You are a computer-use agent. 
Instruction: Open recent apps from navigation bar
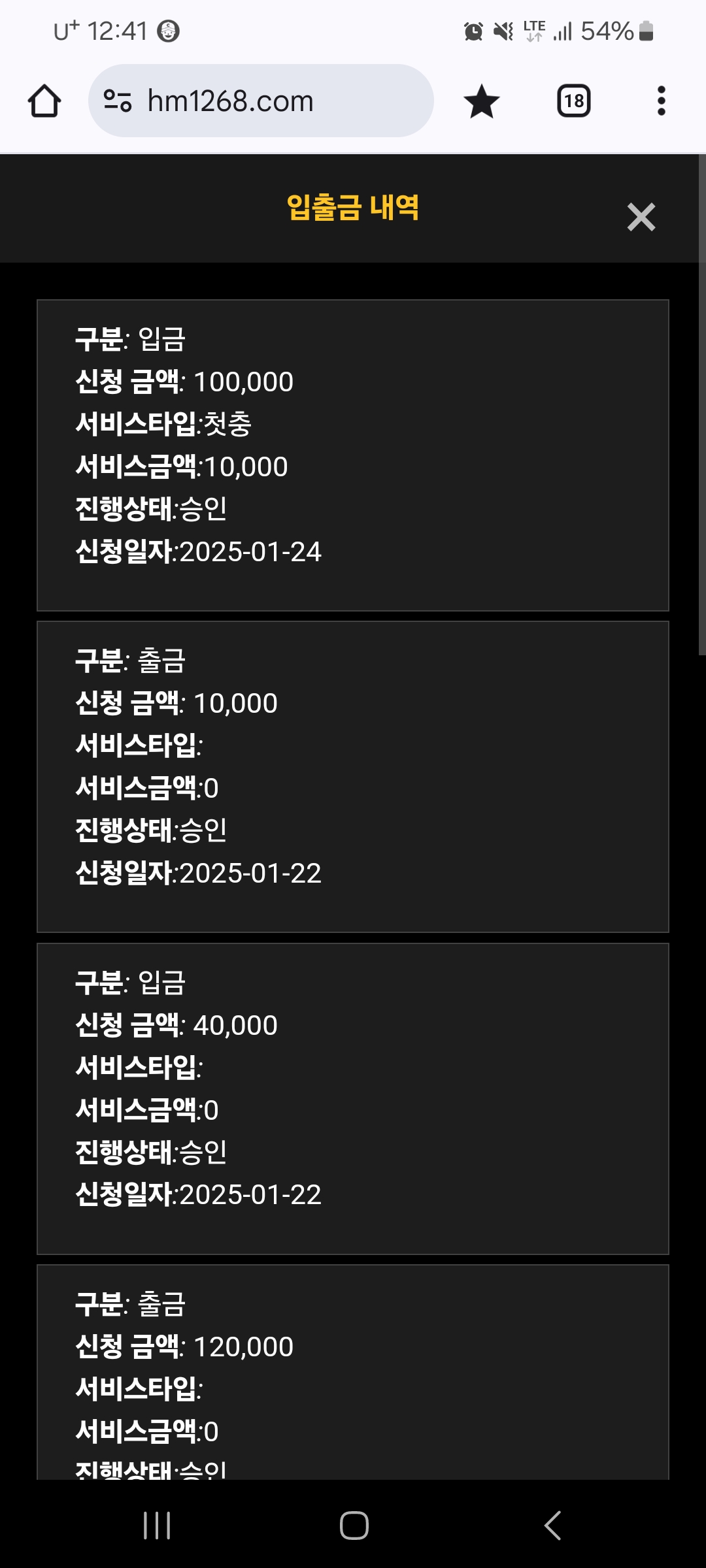(x=157, y=1526)
